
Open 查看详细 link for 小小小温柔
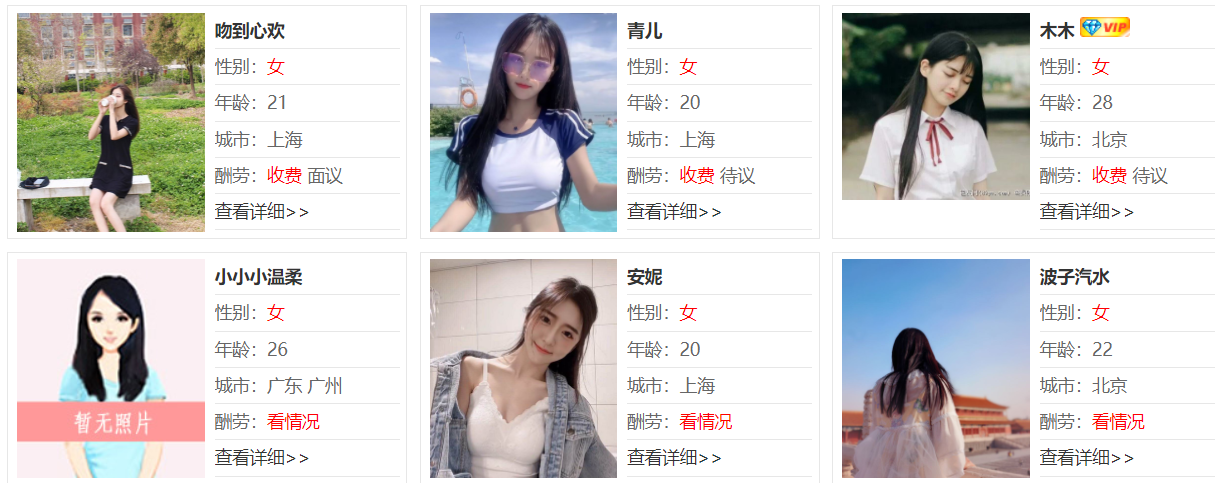point(261,458)
